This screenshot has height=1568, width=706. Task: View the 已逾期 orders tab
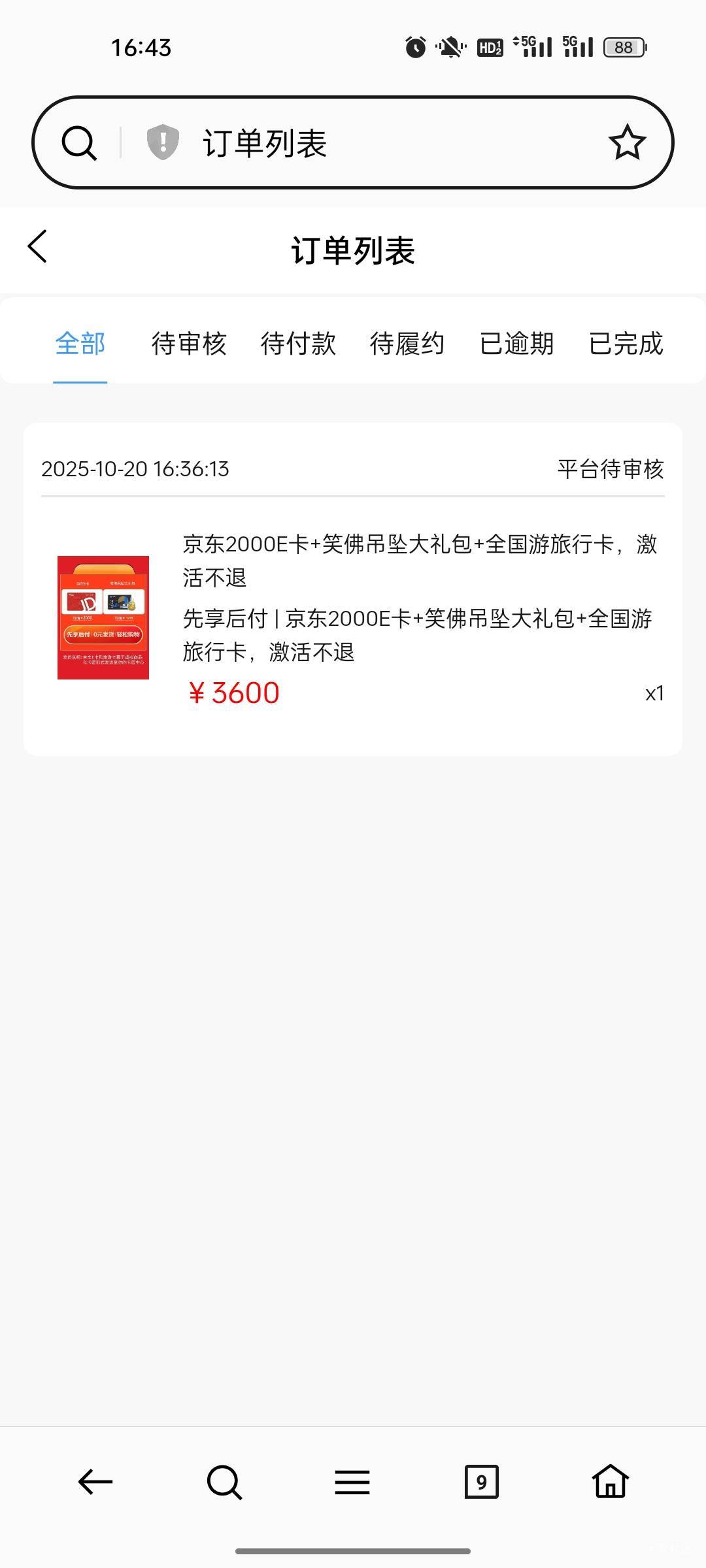(x=516, y=344)
